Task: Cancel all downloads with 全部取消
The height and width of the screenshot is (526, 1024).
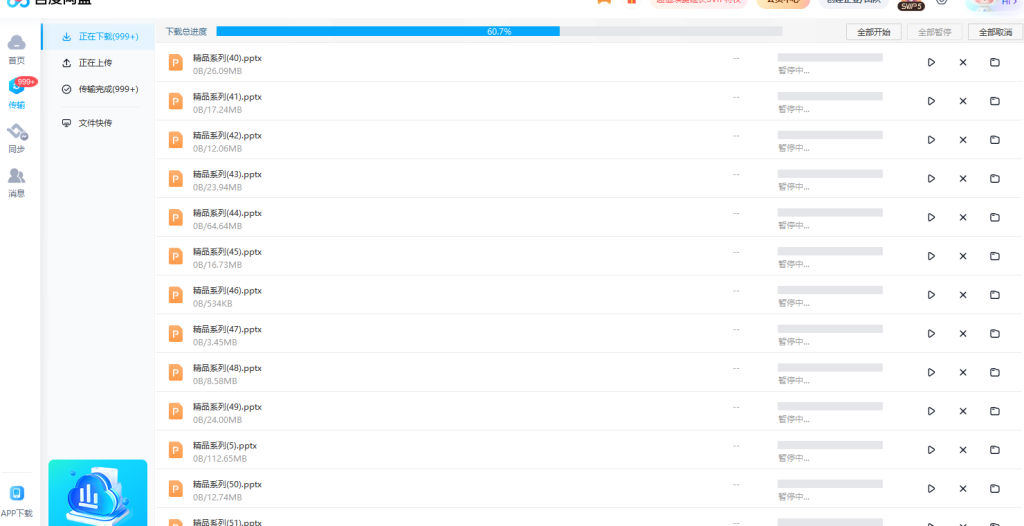Action: coord(995,32)
